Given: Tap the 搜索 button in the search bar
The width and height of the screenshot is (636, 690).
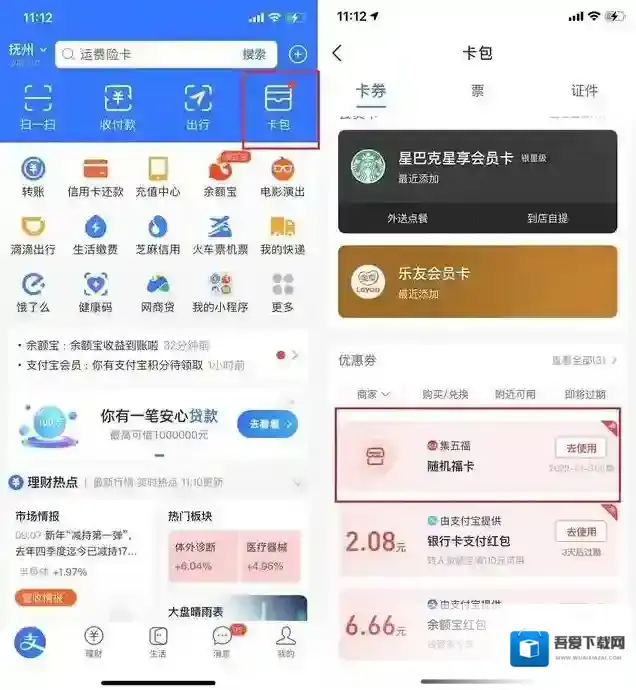Looking at the screenshot, I should click(x=254, y=54).
